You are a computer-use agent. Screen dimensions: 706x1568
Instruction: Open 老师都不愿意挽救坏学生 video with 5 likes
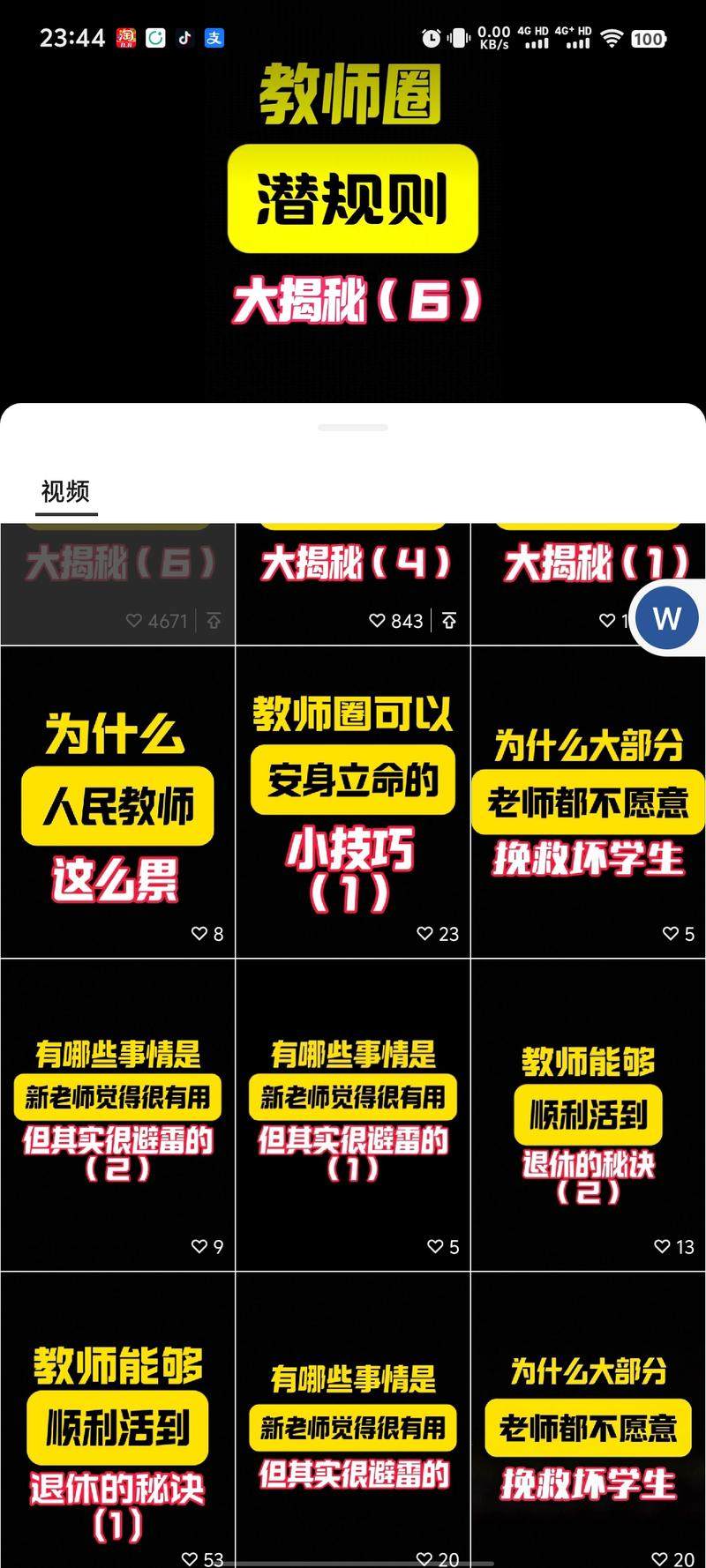tap(588, 803)
